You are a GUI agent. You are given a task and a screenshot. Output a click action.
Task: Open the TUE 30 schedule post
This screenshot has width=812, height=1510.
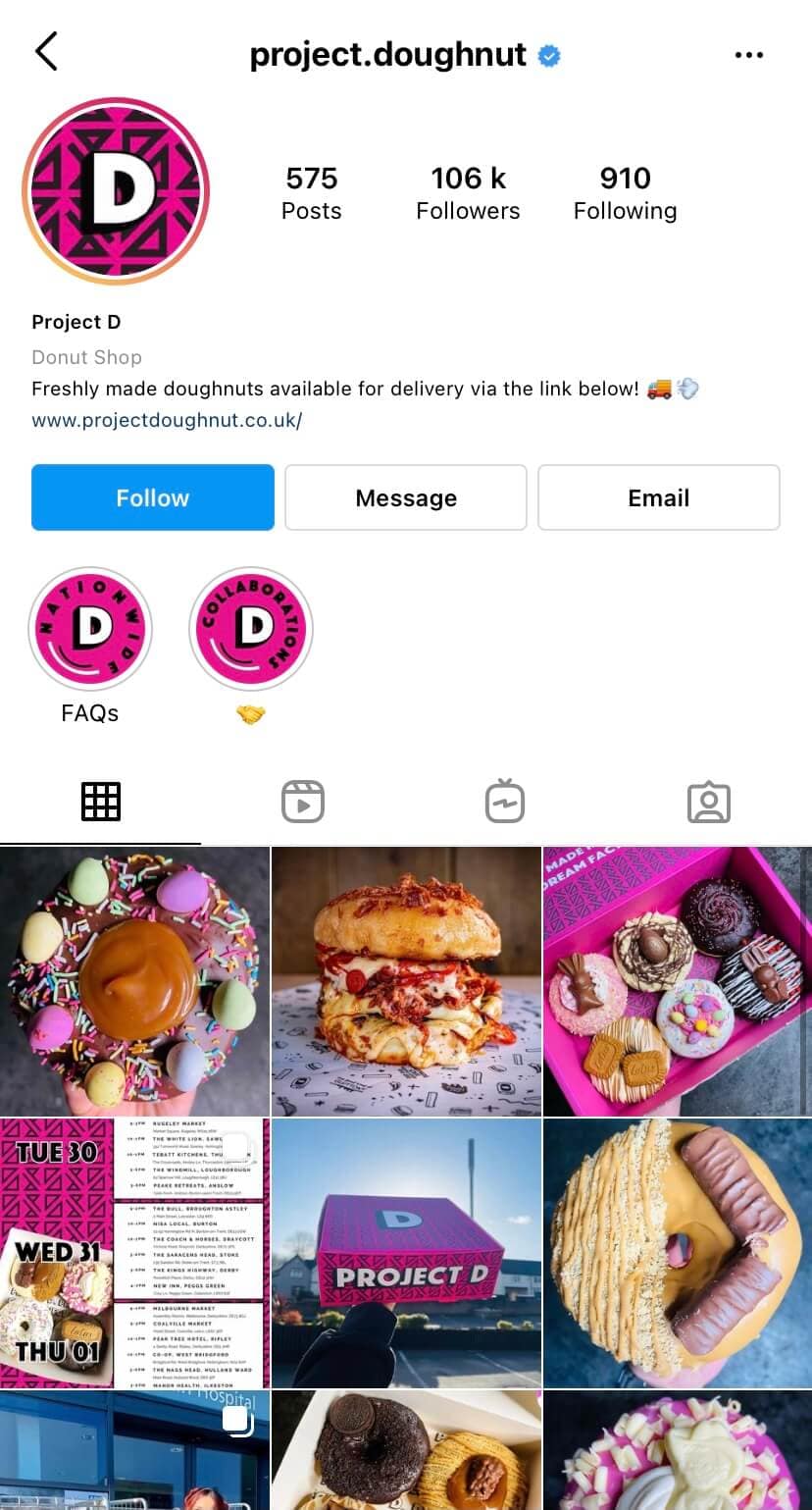click(x=134, y=1253)
